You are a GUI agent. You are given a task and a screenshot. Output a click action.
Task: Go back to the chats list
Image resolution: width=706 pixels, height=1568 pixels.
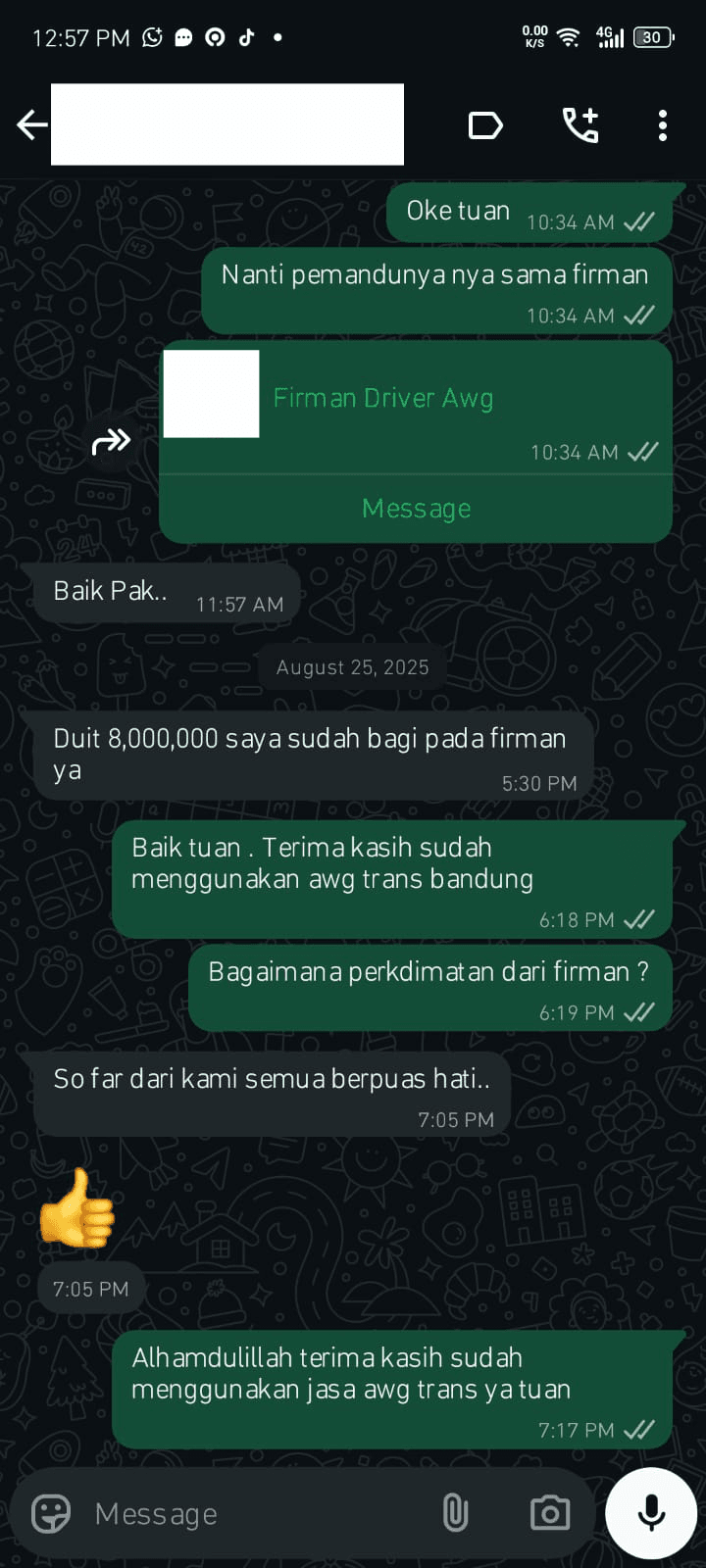31,125
